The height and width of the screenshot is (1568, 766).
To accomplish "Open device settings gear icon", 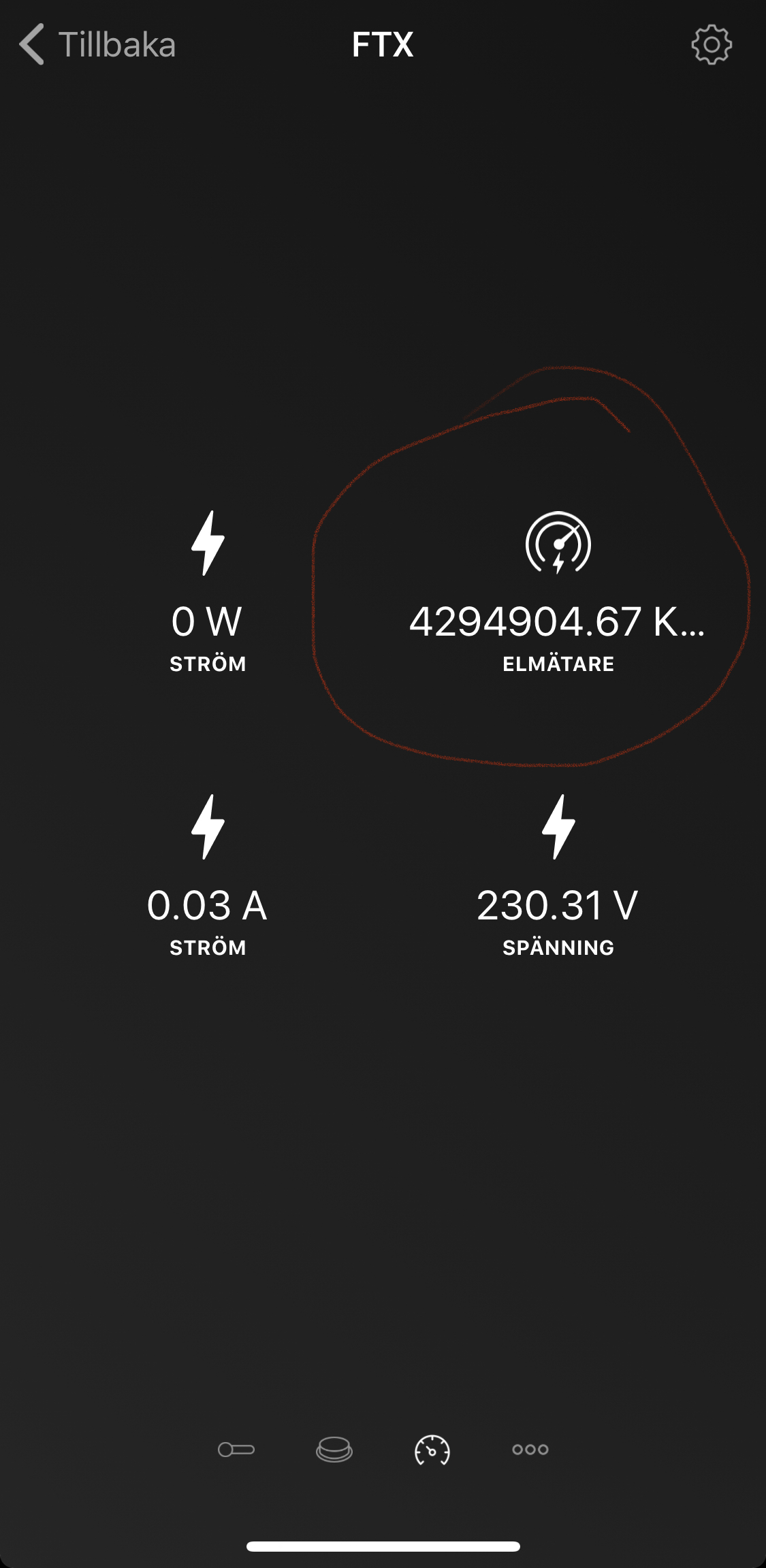I will [x=712, y=45].
